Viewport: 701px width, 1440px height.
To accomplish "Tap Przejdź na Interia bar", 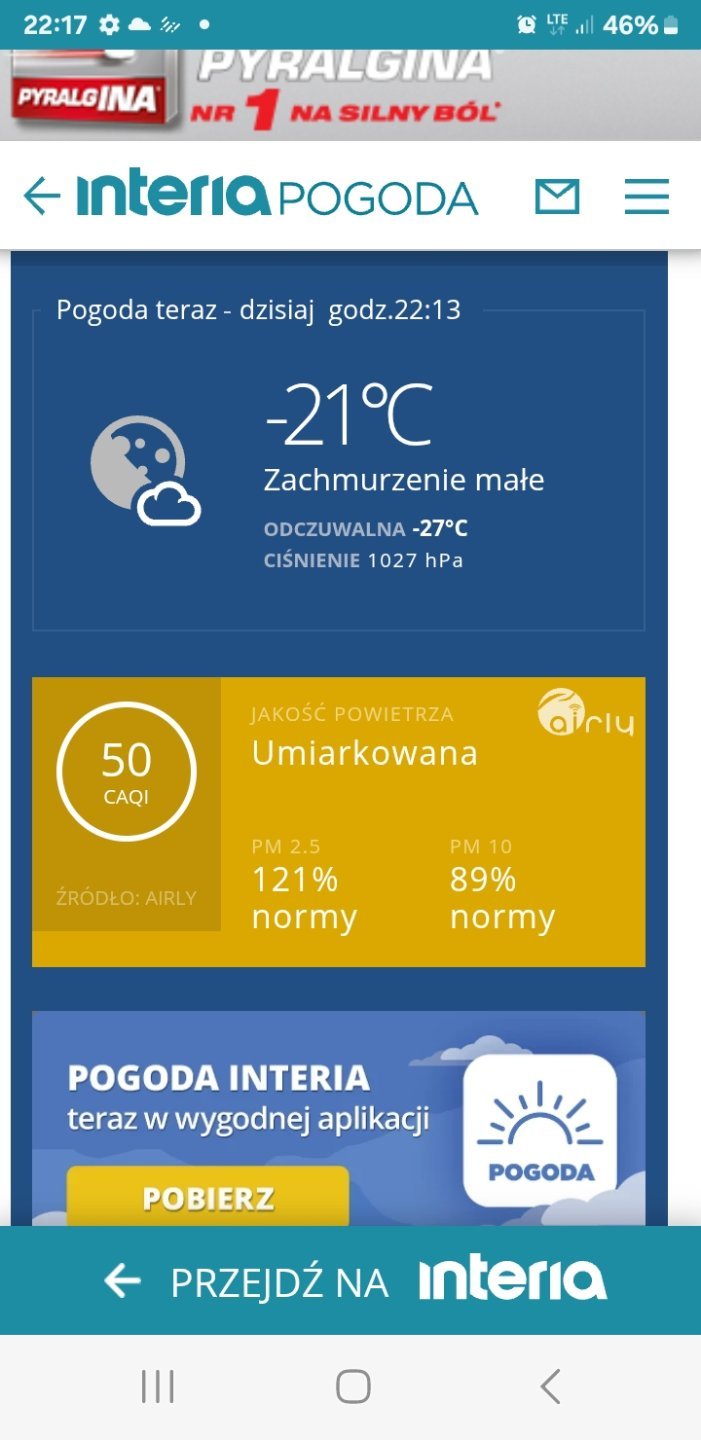I will tap(350, 1280).
